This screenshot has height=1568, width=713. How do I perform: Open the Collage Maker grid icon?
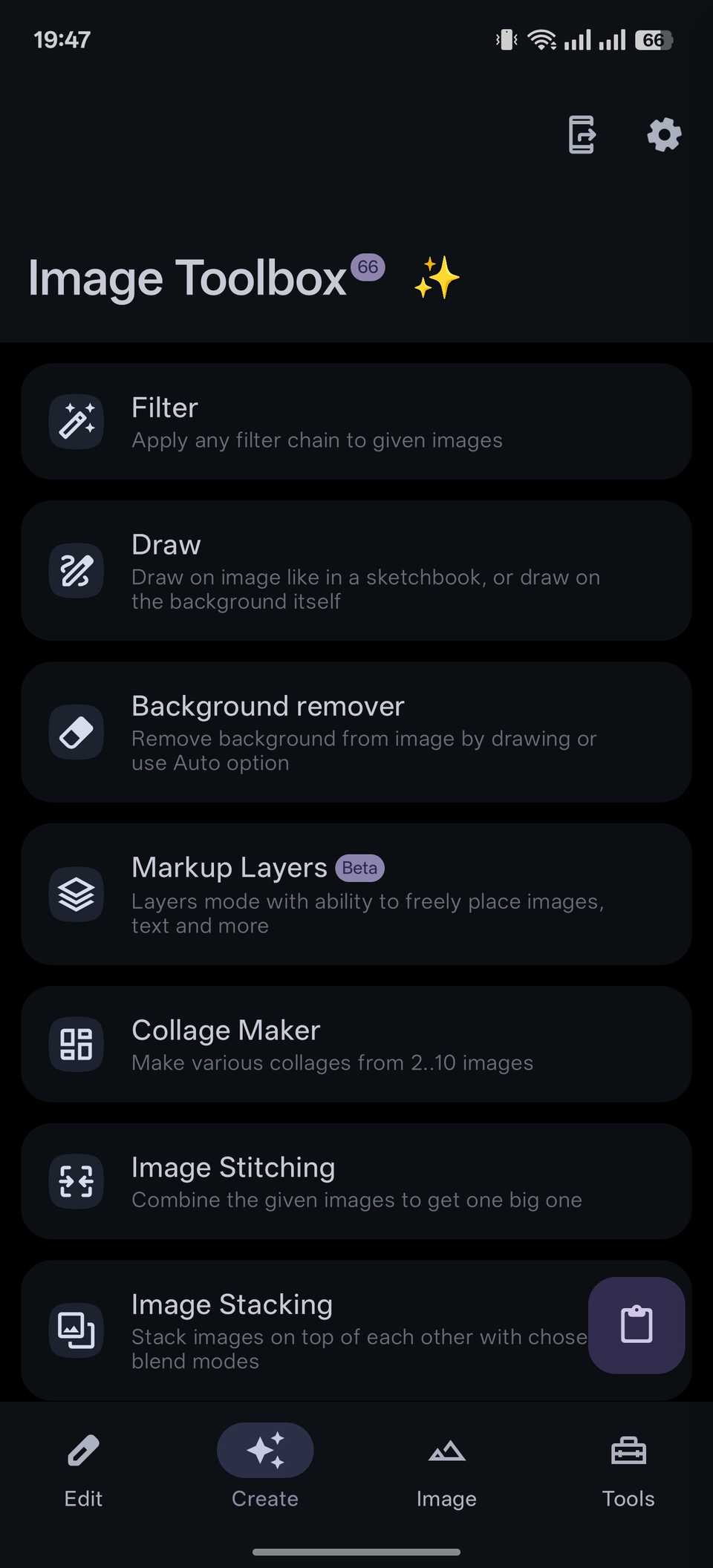coord(76,1044)
